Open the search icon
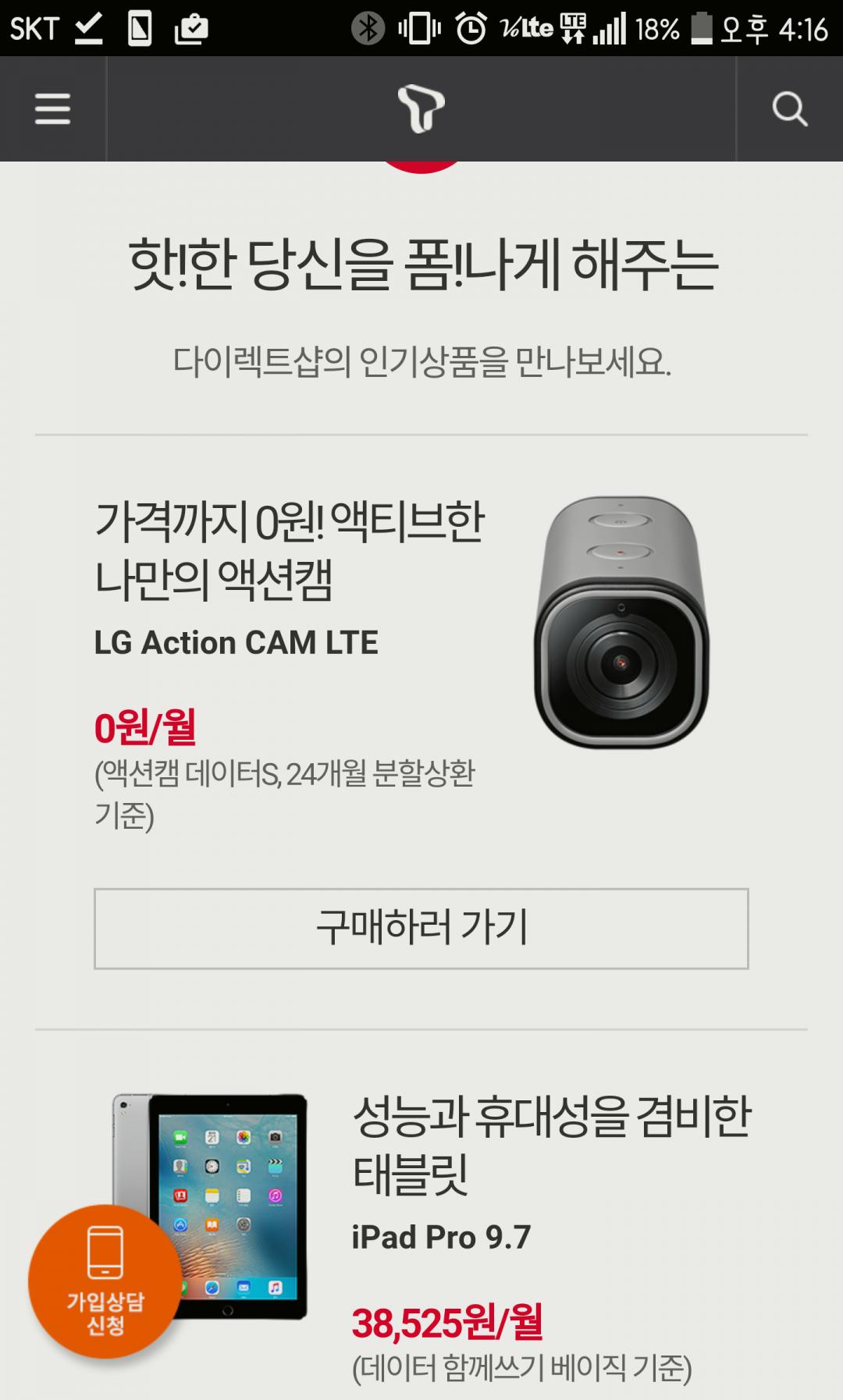843x1400 pixels. (789, 108)
